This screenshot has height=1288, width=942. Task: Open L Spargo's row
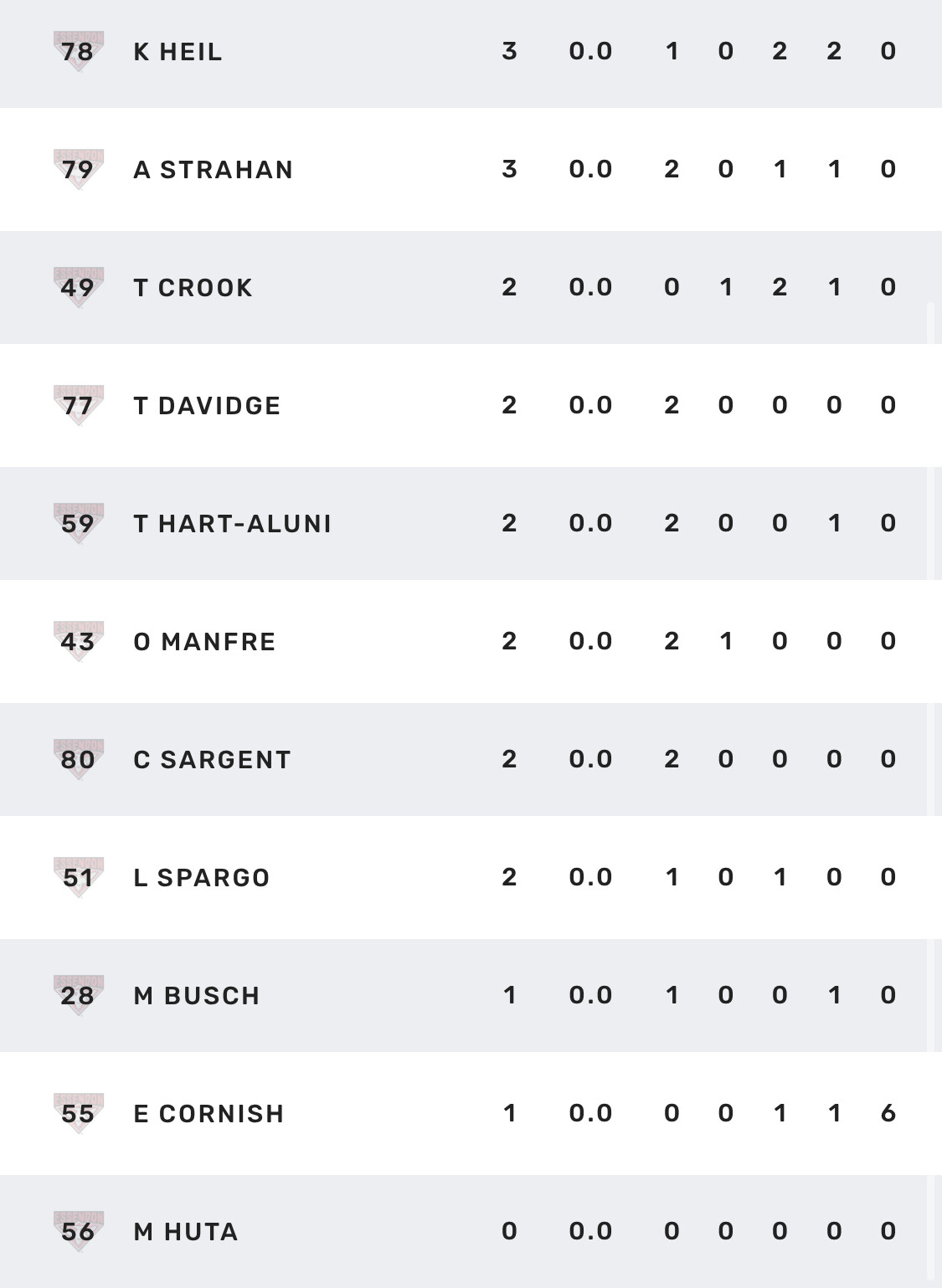click(201, 878)
